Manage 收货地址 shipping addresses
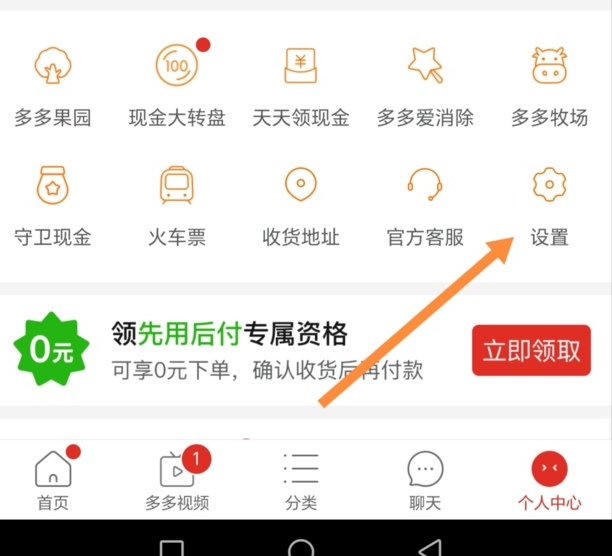Image resolution: width=612 pixels, height=556 pixels. tap(300, 204)
